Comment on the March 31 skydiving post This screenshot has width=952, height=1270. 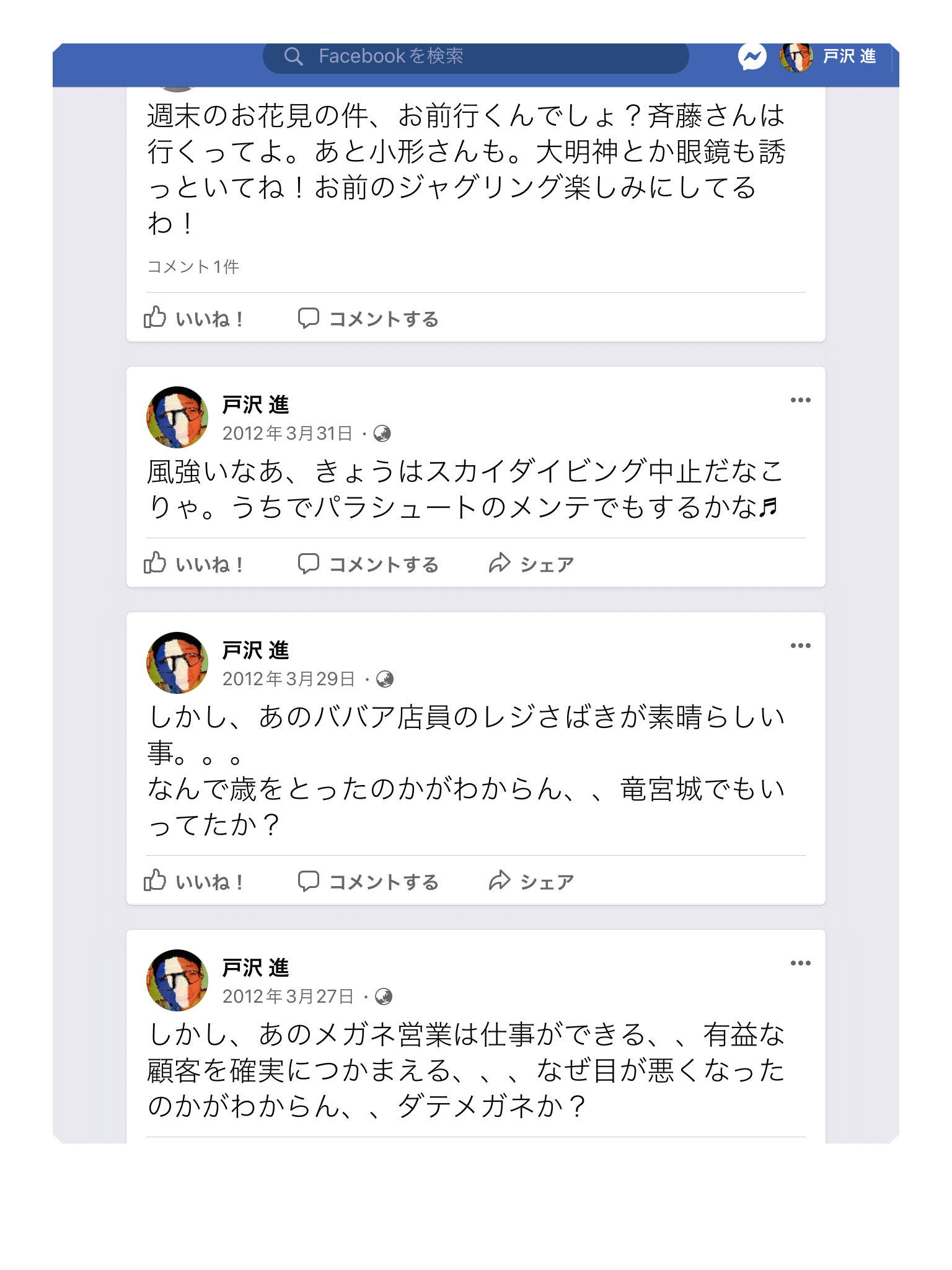tap(368, 564)
